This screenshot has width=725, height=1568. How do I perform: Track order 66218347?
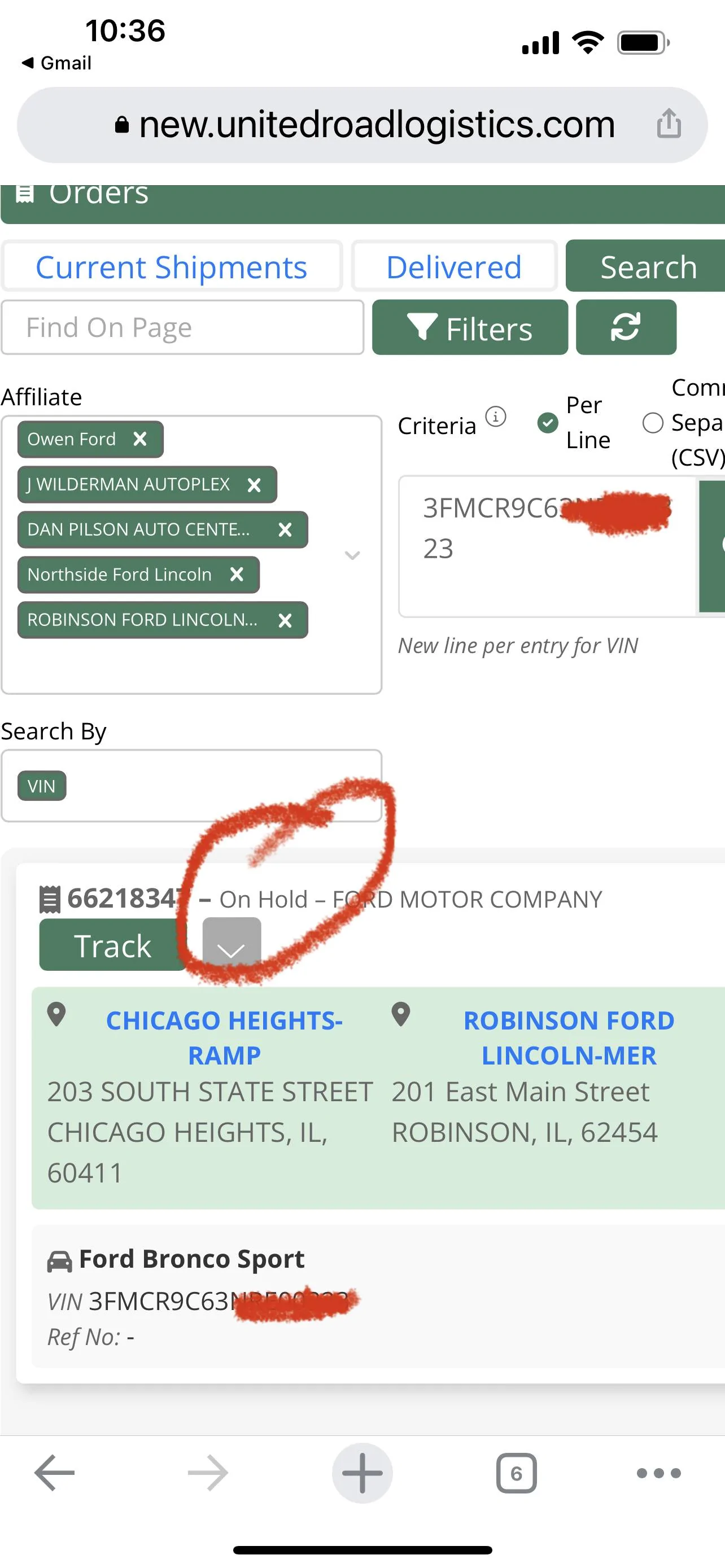pos(112,945)
